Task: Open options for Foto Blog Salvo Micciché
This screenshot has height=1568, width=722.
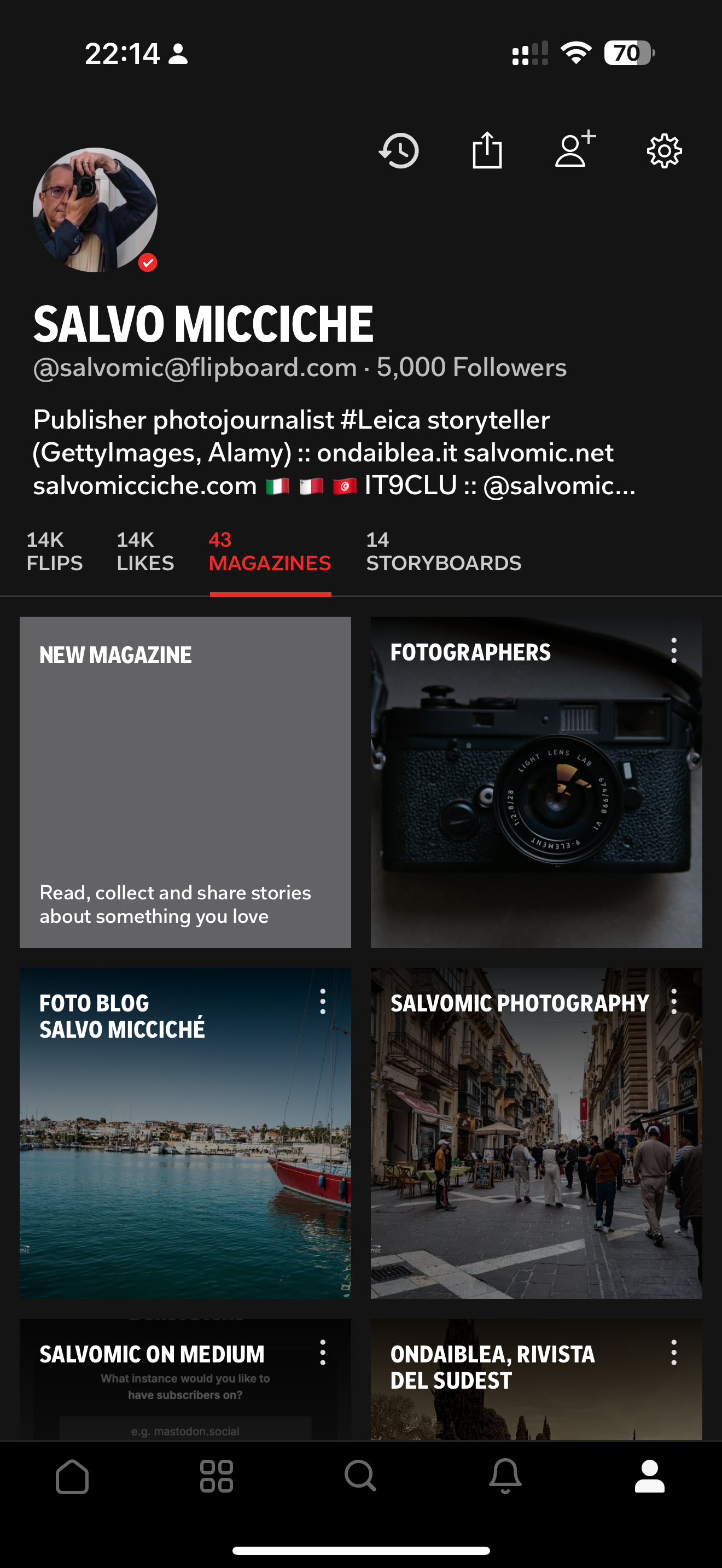Action: [323, 1001]
